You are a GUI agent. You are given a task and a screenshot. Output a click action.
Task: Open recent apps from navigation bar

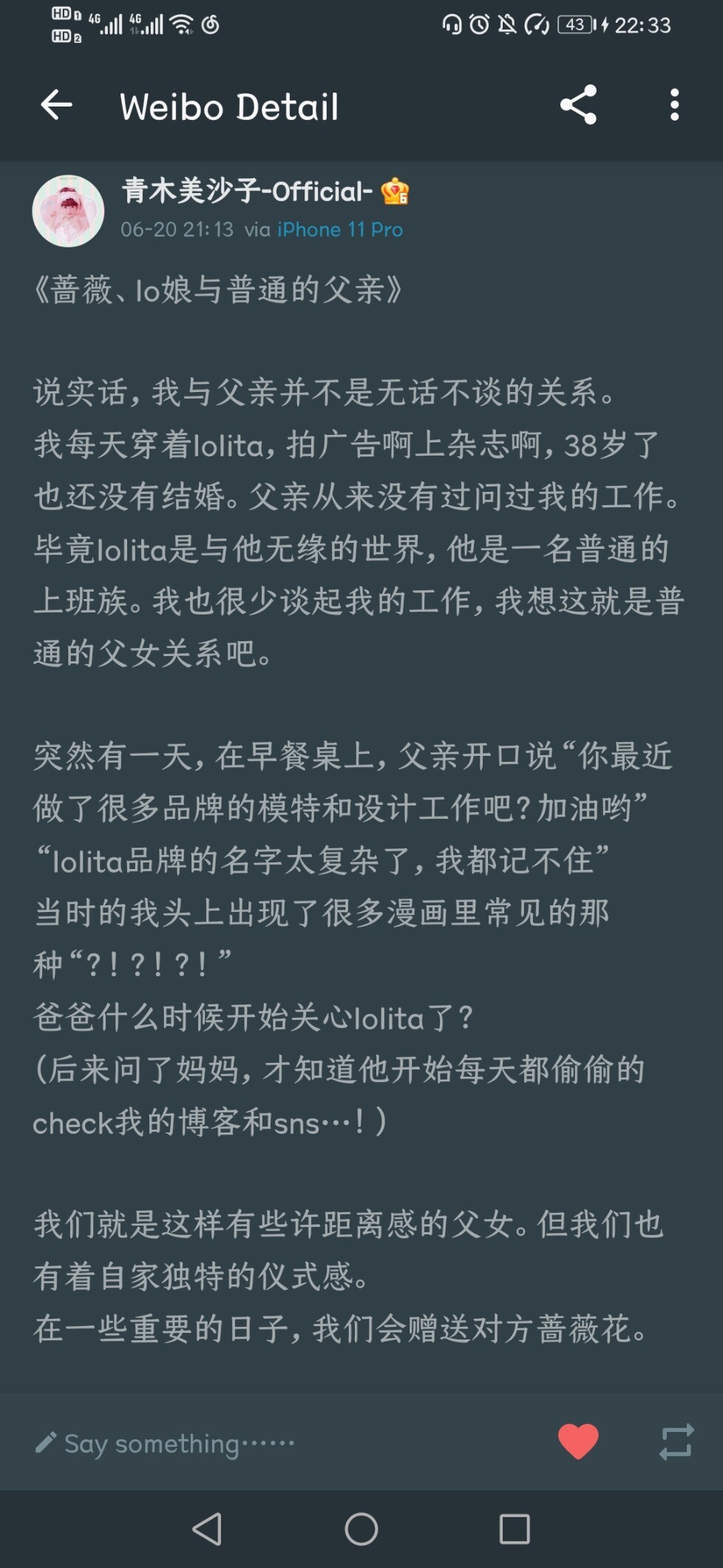point(515,1529)
